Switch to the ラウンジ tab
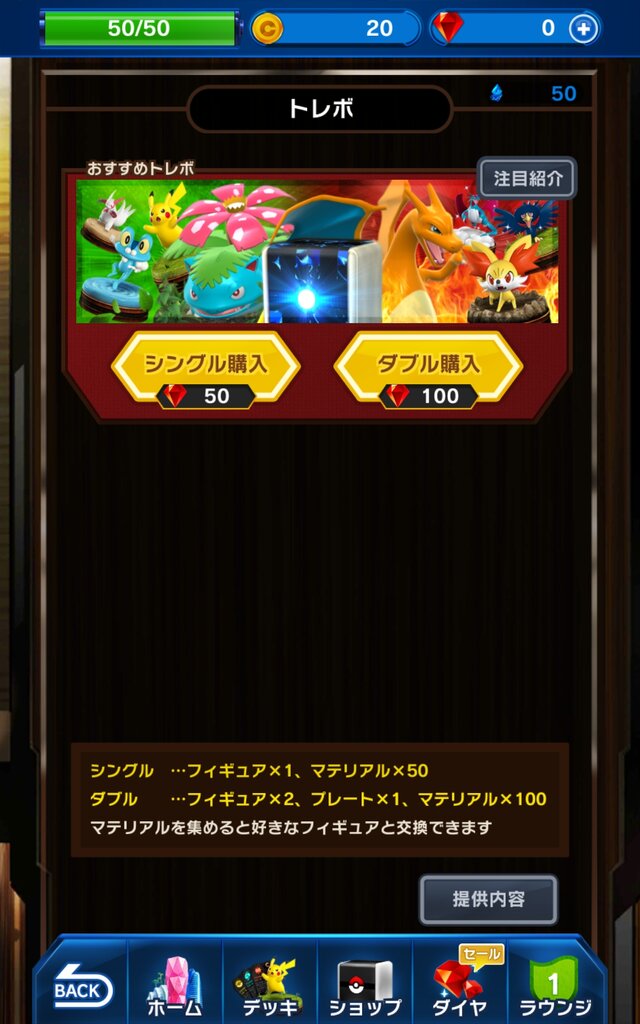Viewport: 640px width, 1024px height. [554, 988]
